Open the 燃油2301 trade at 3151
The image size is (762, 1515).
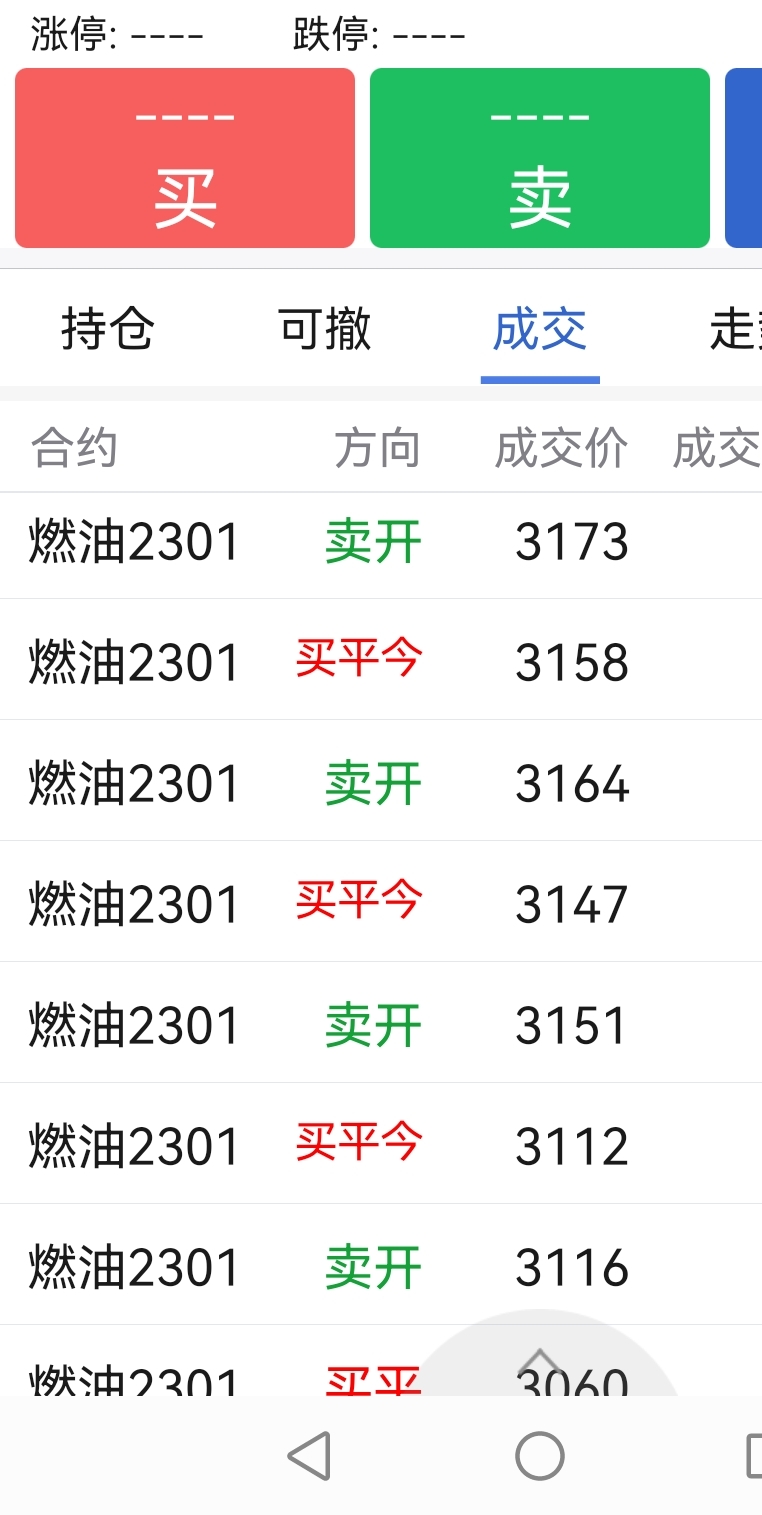[381, 1023]
